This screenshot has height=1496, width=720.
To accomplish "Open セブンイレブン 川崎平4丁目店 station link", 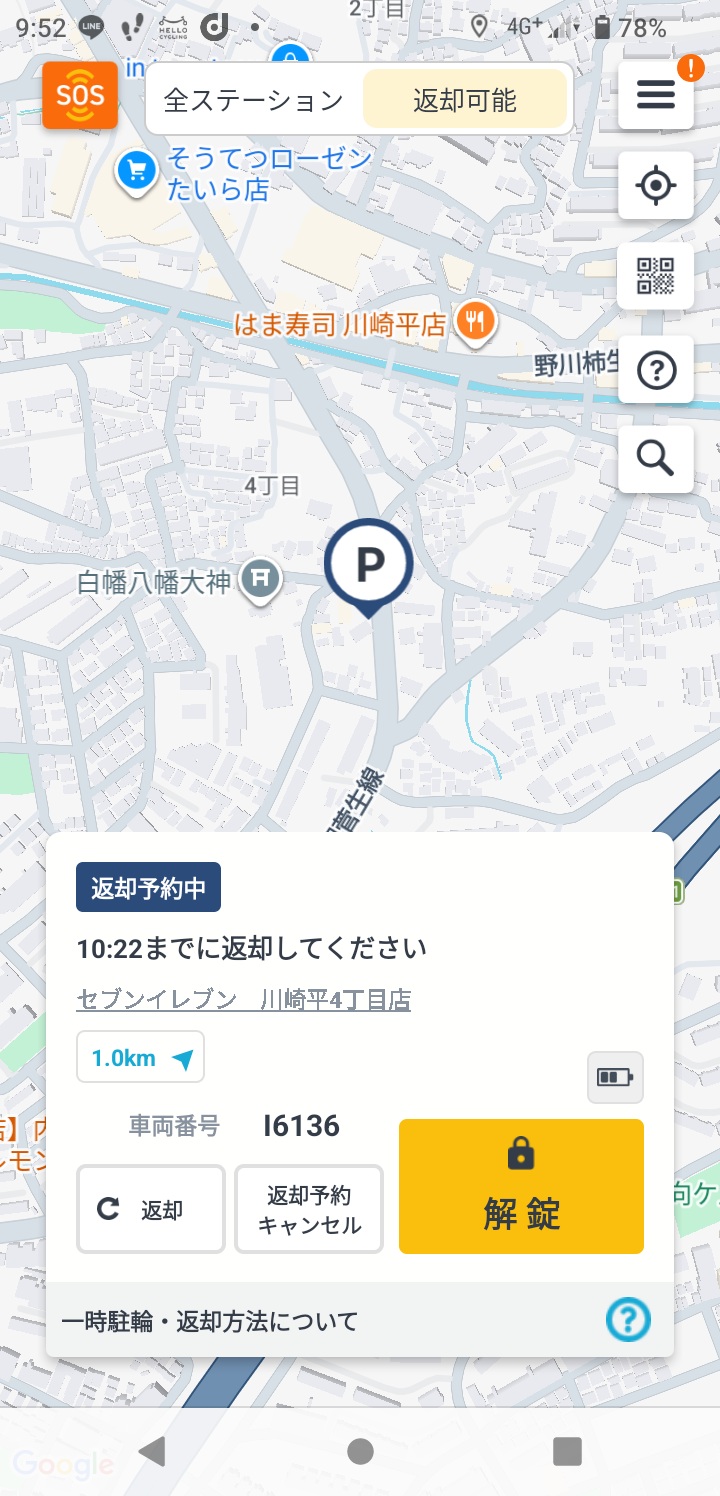I will (243, 999).
